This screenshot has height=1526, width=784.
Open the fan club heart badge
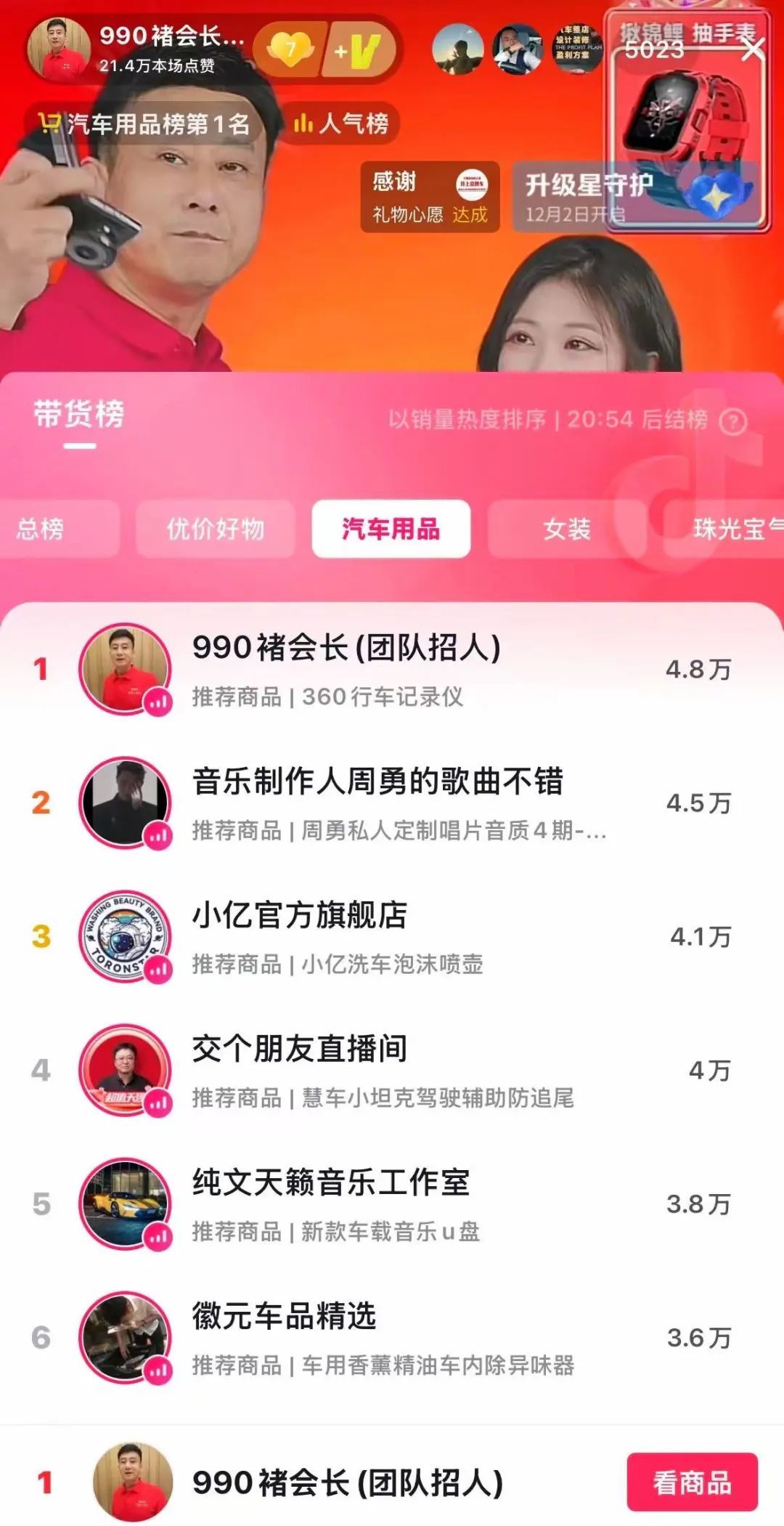coord(290,51)
